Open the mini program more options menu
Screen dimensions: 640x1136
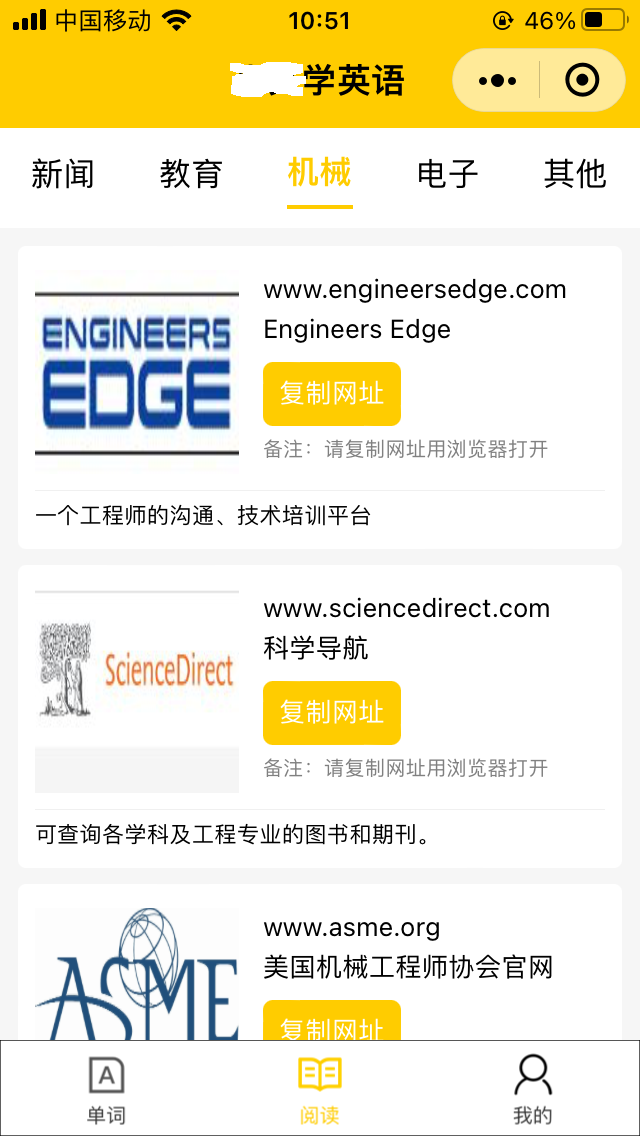(497, 80)
